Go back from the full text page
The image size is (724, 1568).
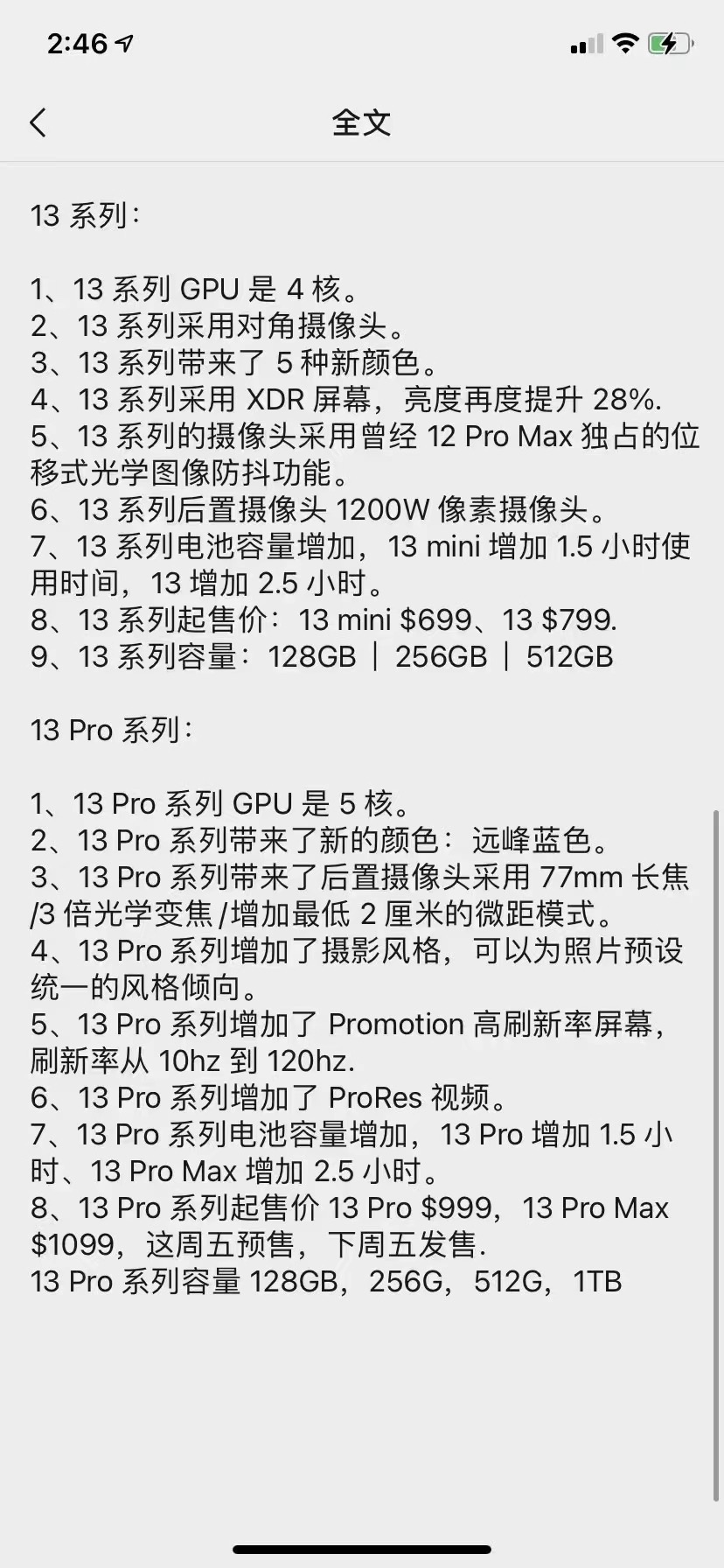38,122
